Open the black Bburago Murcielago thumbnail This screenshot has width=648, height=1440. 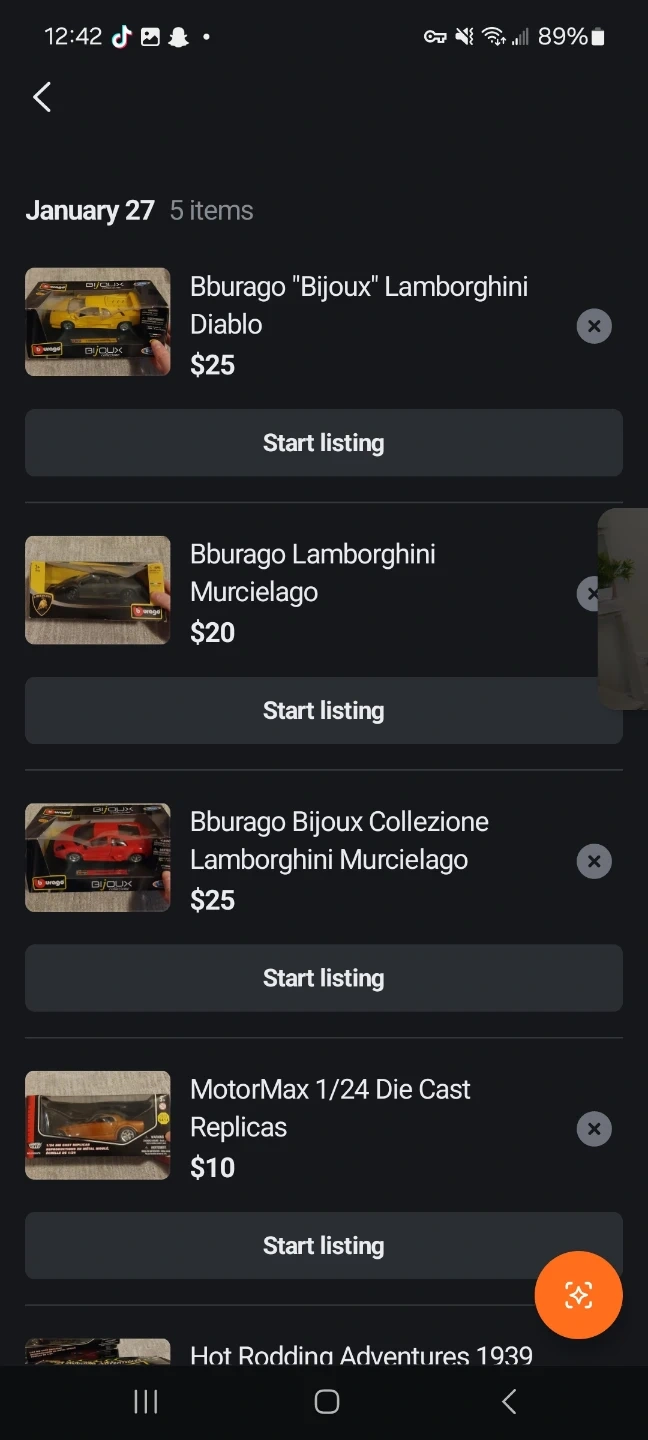pyautogui.click(x=97, y=590)
